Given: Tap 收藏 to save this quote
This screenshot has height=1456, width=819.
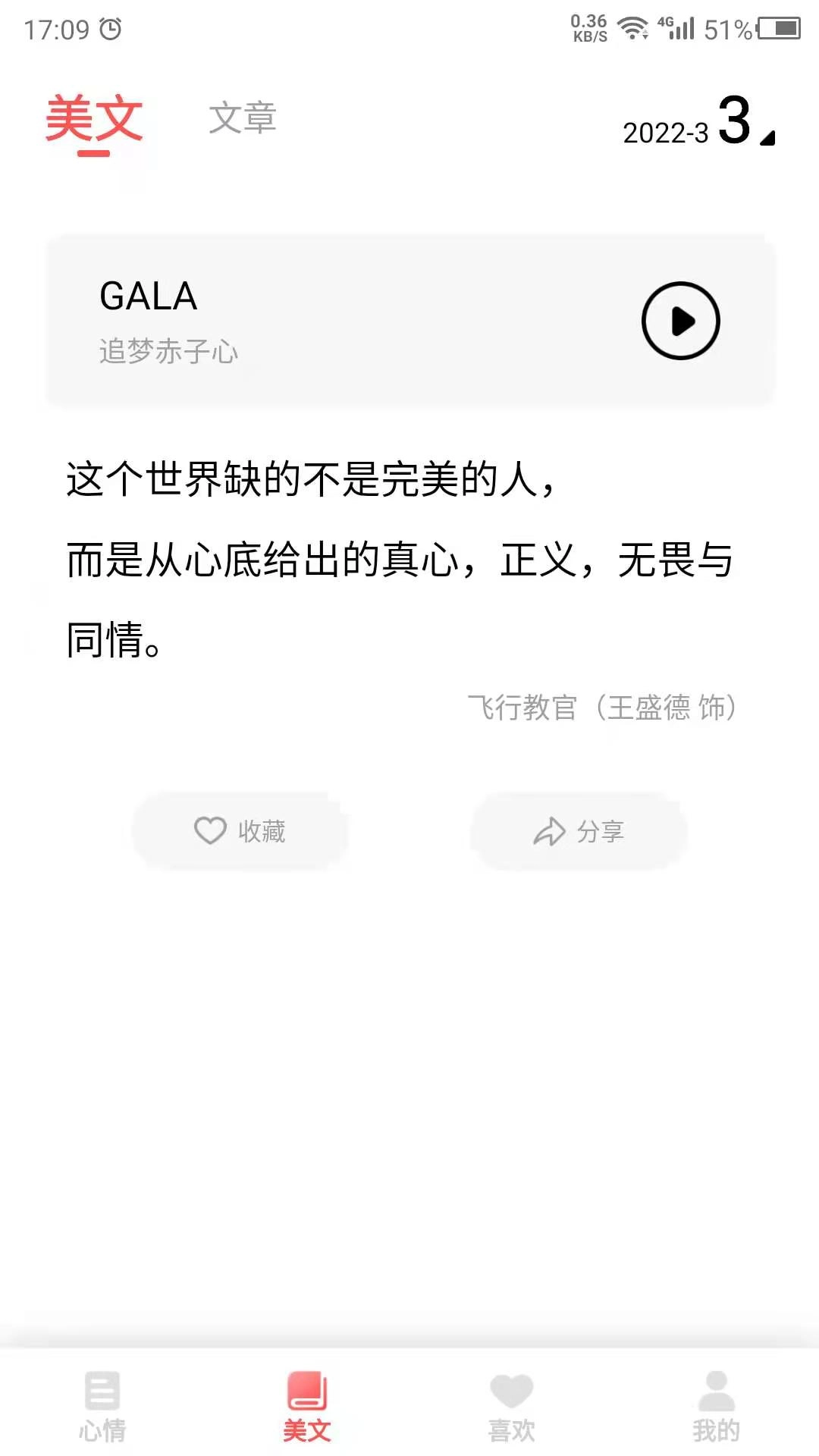Looking at the screenshot, I should (240, 831).
